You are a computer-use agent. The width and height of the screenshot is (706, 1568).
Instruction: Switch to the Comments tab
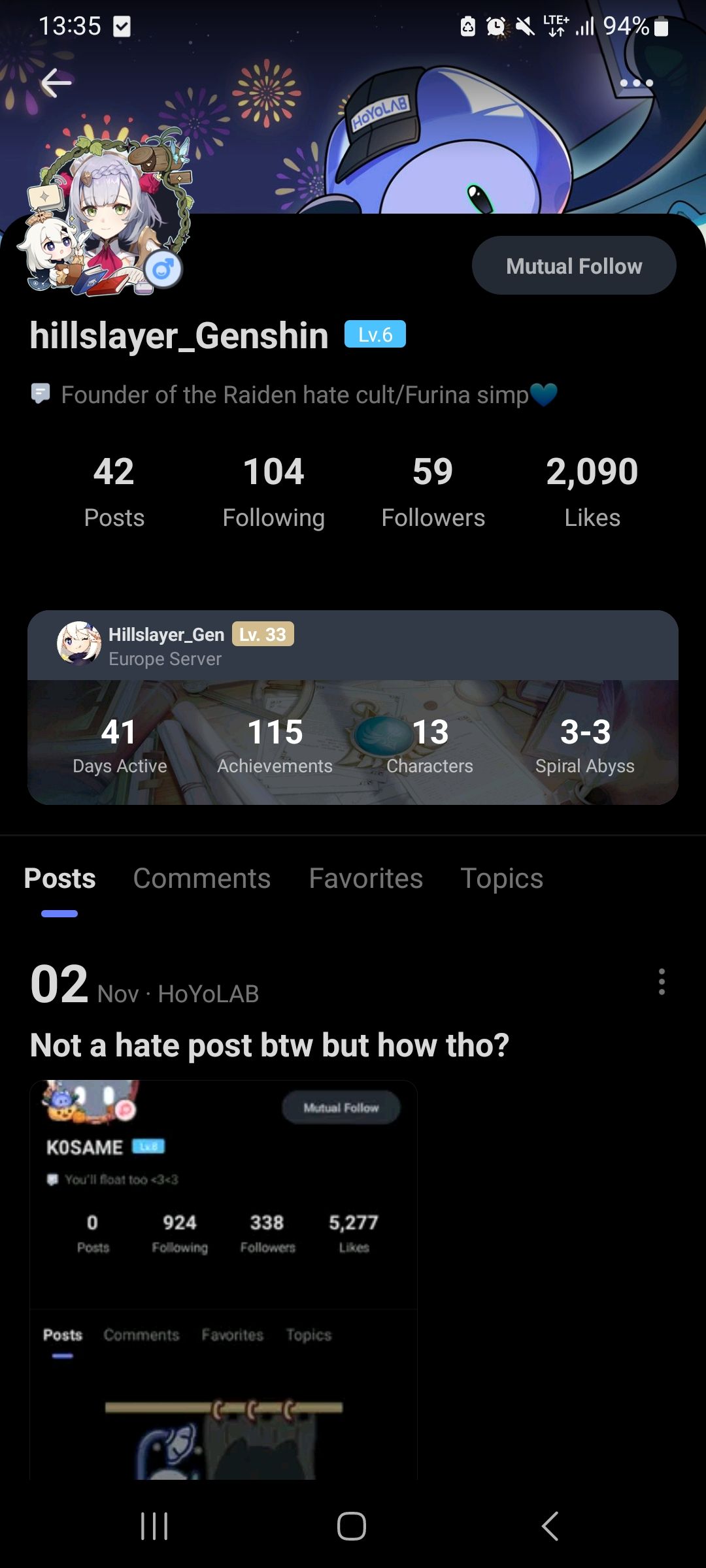[201, 878]
